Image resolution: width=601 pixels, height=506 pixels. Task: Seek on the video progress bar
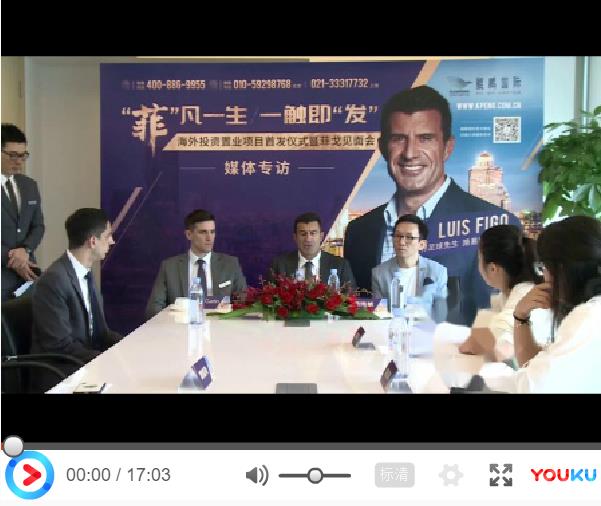pyautogui.click(x=300, y=446)
